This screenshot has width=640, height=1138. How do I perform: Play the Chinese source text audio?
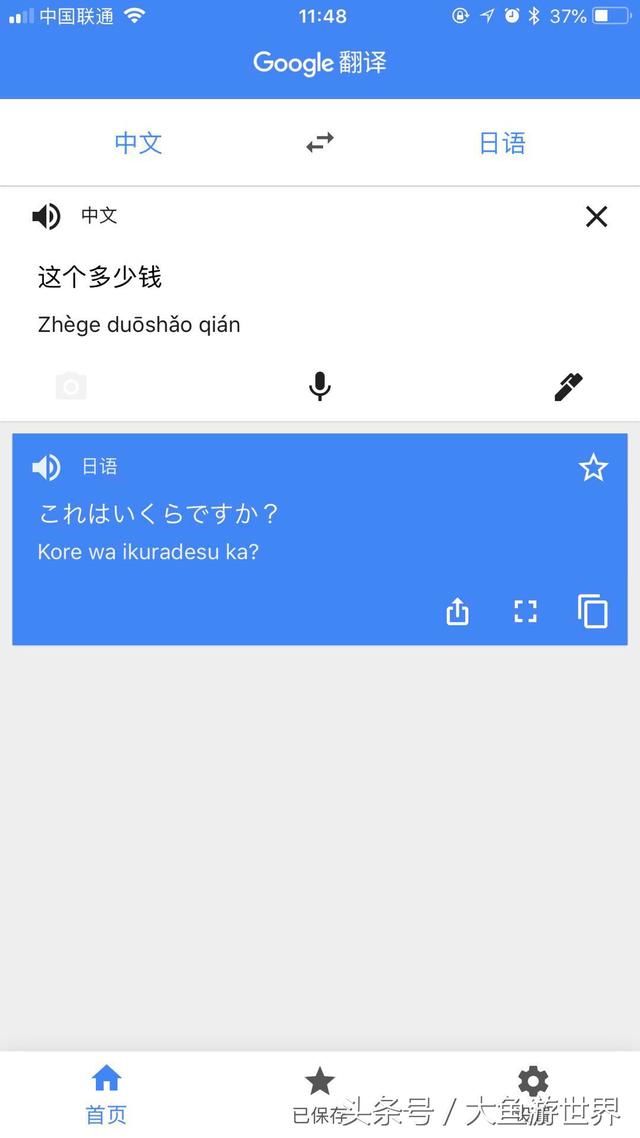46,216
